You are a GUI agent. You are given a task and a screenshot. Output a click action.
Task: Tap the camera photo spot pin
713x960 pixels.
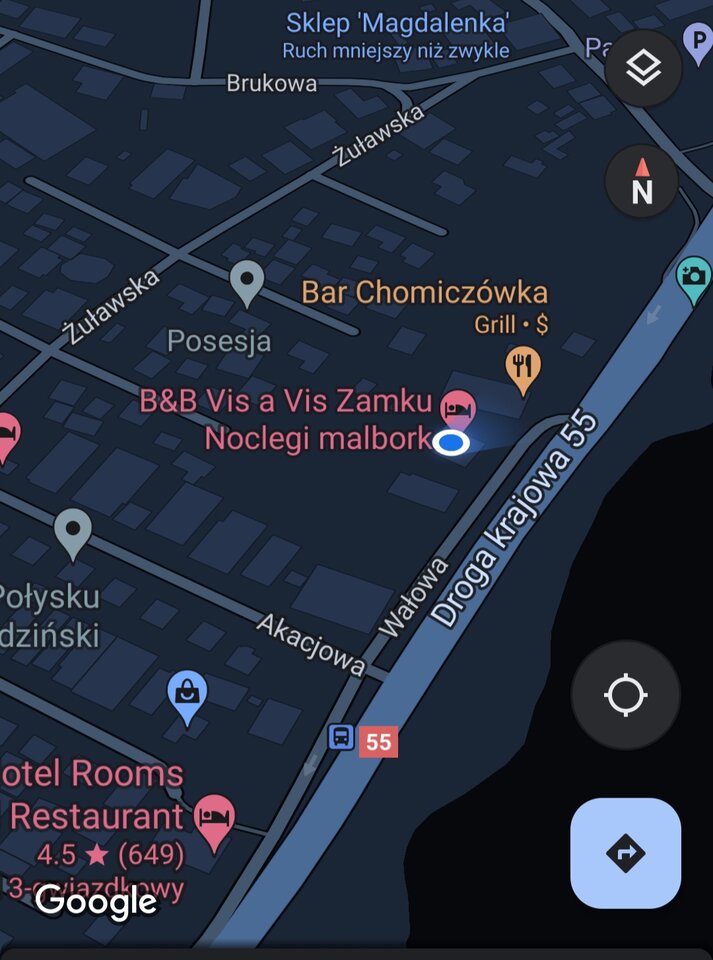pos(693,276)
